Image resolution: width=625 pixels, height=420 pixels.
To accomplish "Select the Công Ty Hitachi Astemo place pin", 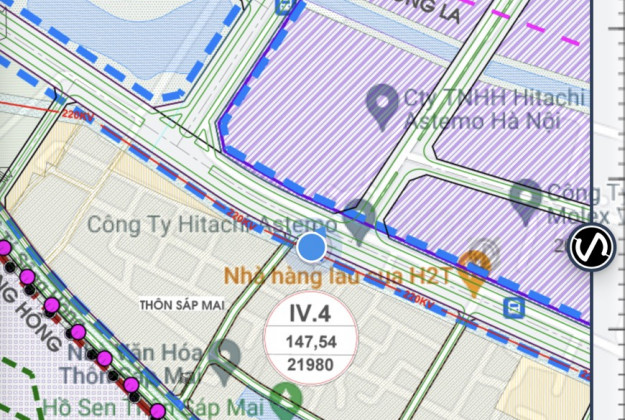I will [360, 218].
